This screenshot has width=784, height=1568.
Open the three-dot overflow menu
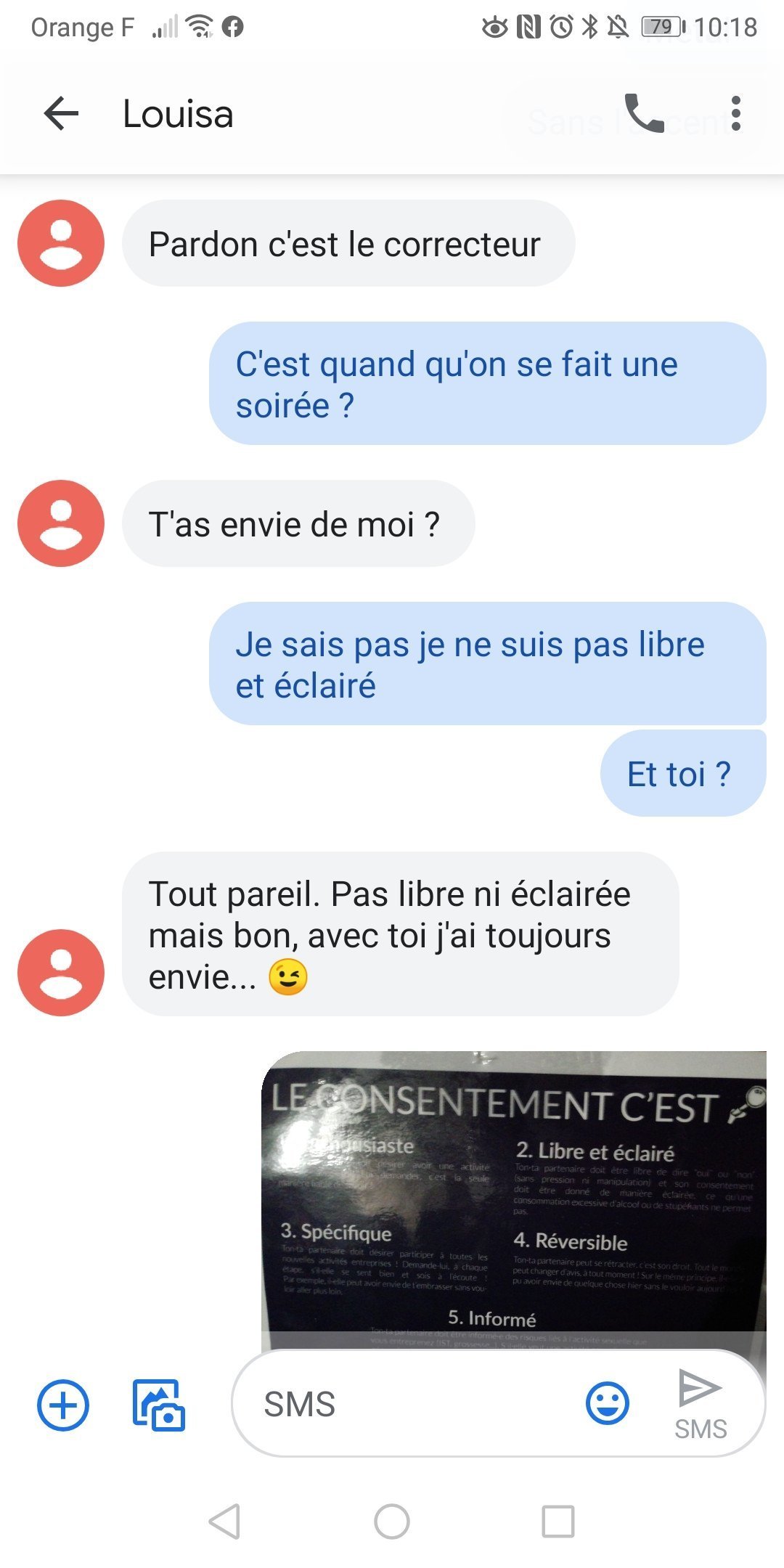pyautogui.click(x=736, y=113)
